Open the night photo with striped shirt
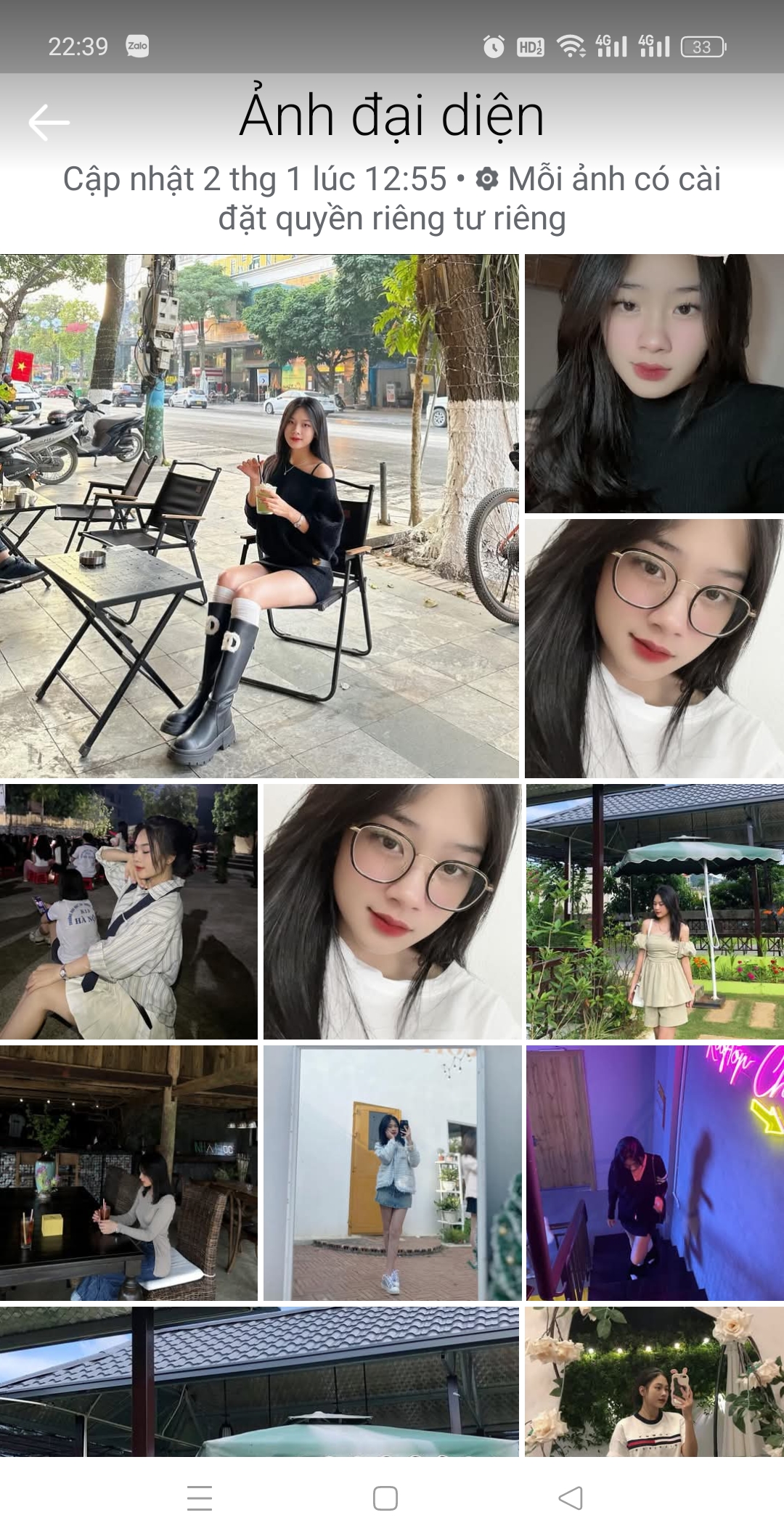The width and height of the screenshot is (784, 1539). (128, 911)
